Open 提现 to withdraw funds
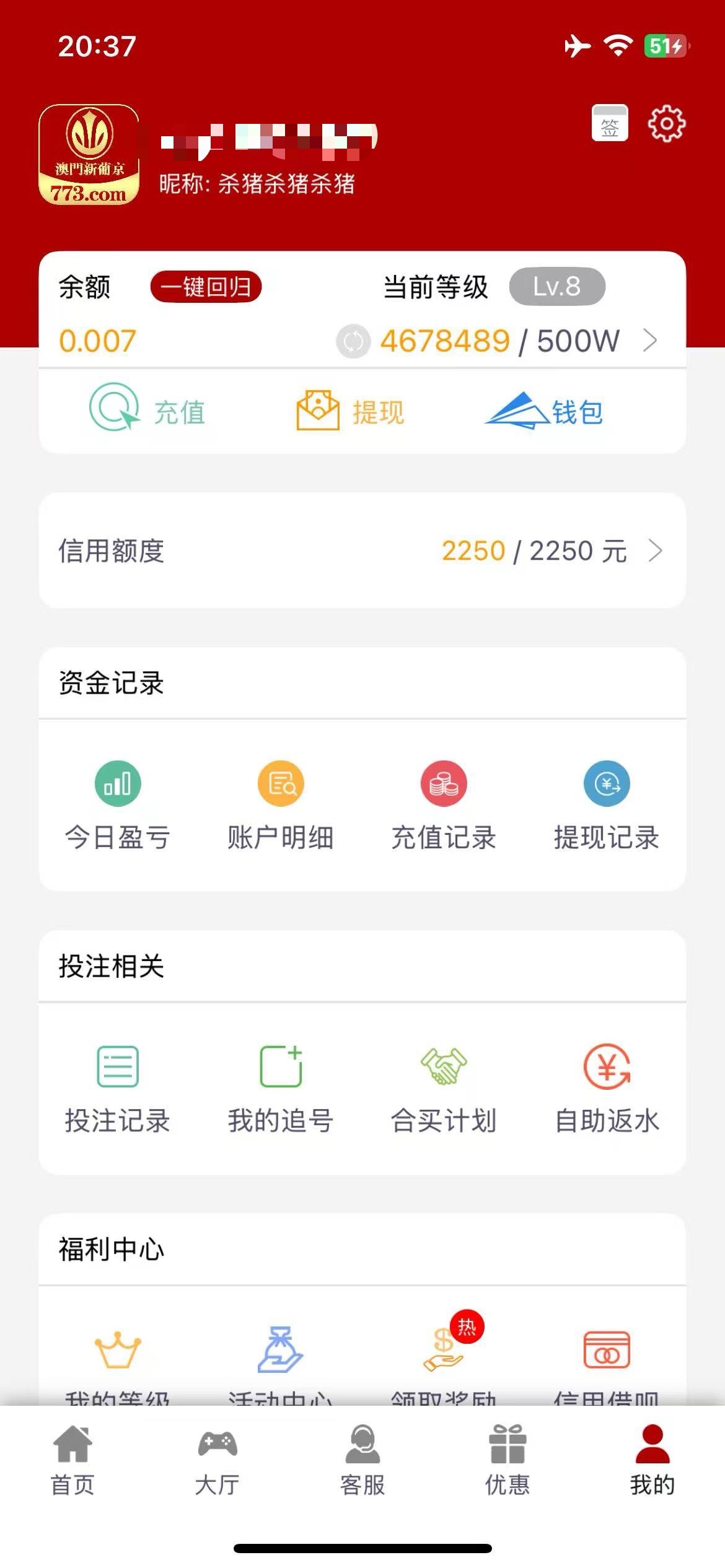The width and height of the screenshot is (725, 1568). click(351, 411)
